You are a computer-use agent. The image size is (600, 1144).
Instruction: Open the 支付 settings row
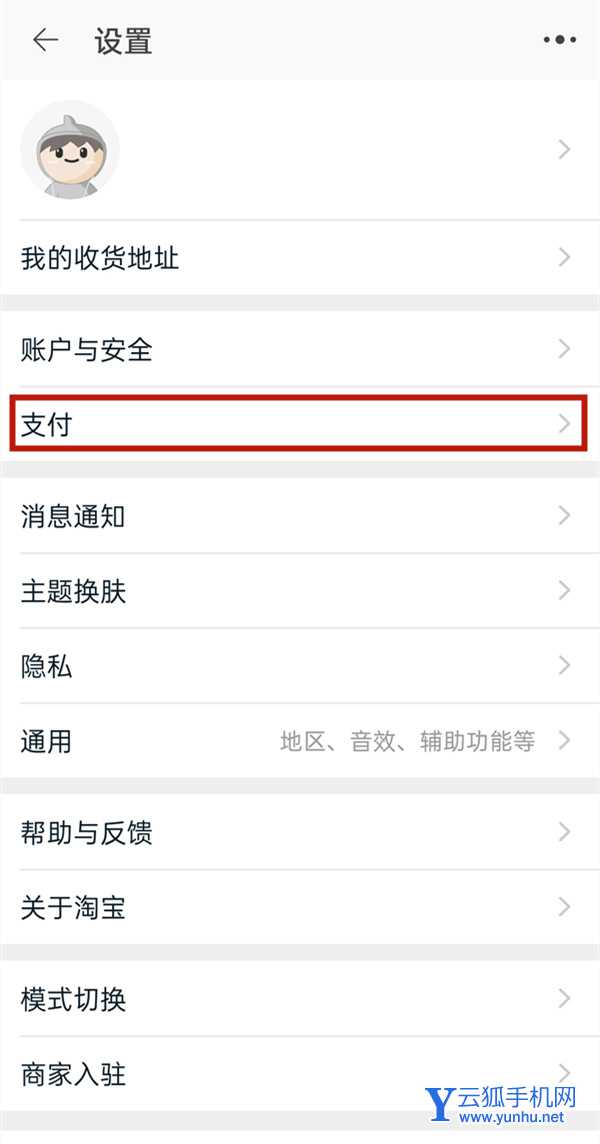(x=300, y=424)
